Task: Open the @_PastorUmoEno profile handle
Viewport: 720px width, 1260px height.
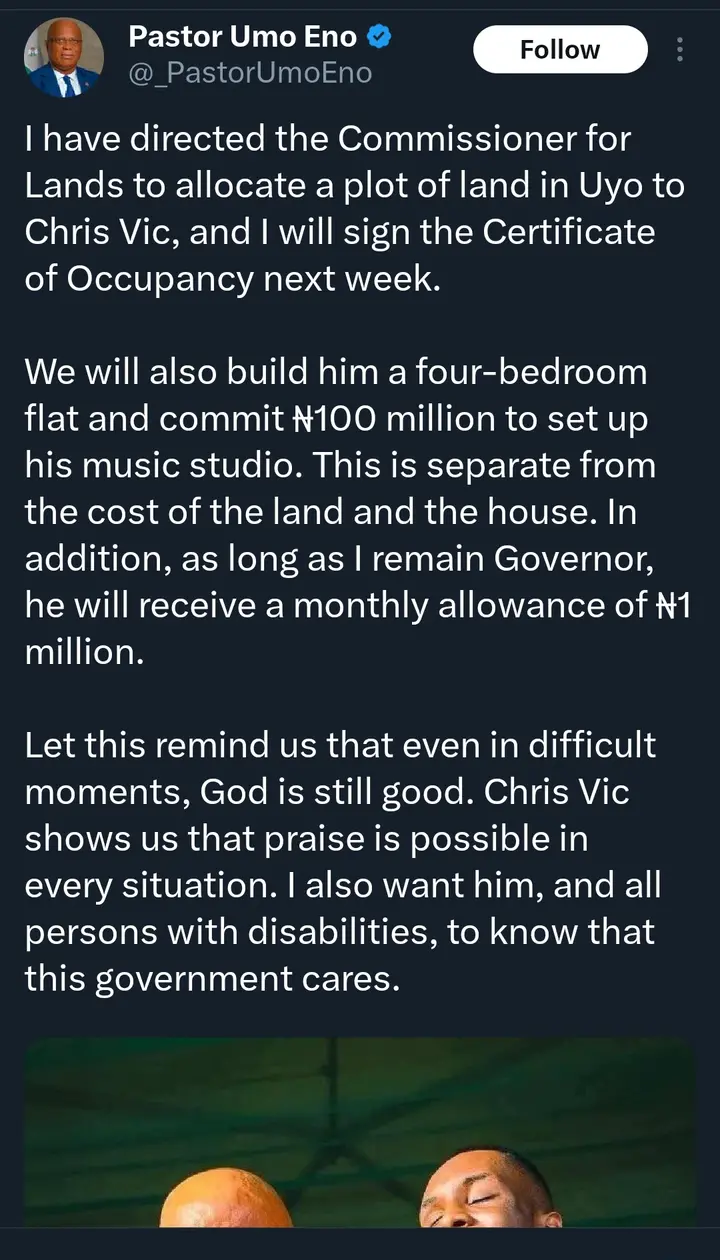Action: coord(250,73)
